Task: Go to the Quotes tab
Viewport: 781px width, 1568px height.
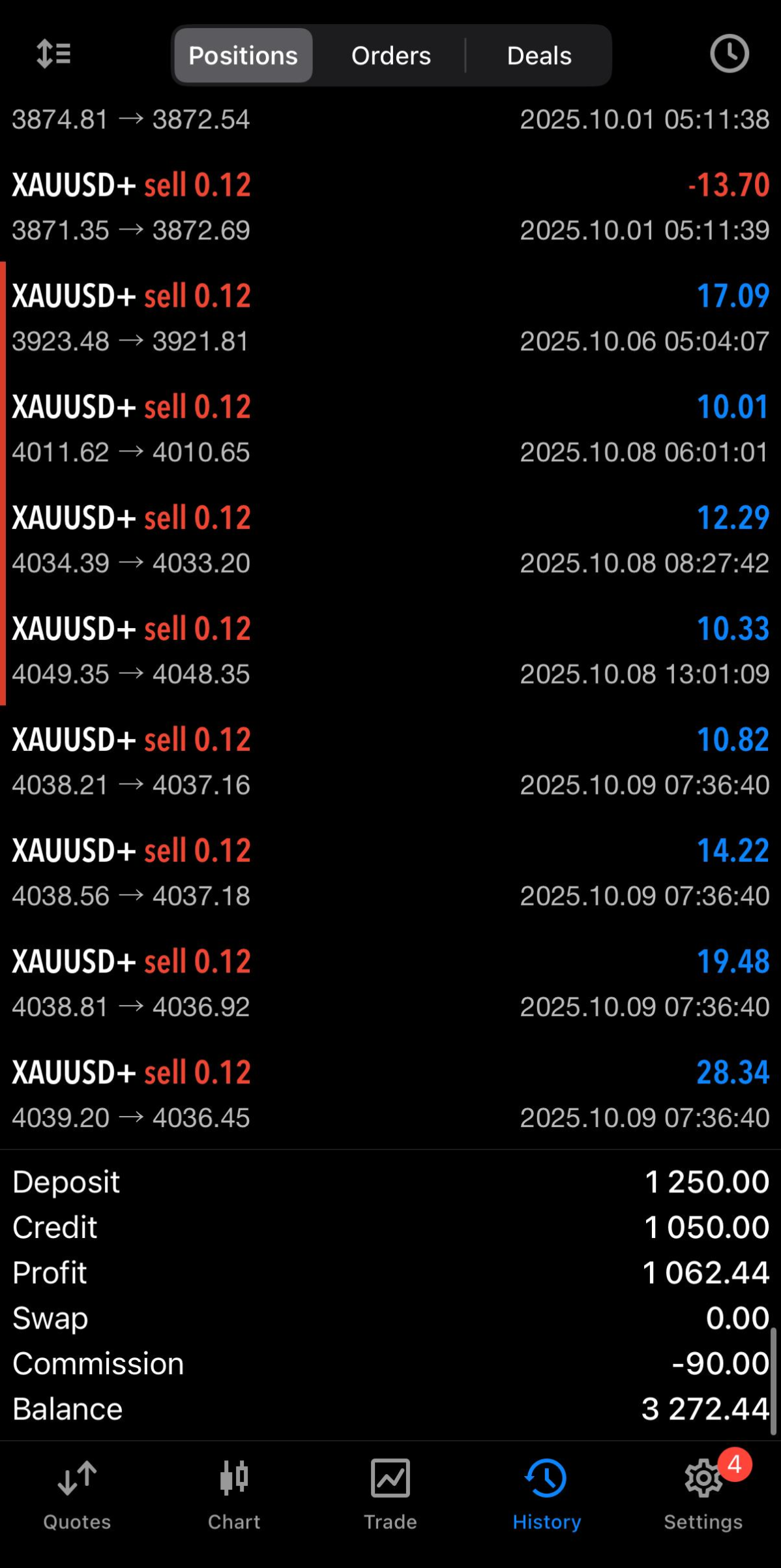Action: click(77, 1494)
